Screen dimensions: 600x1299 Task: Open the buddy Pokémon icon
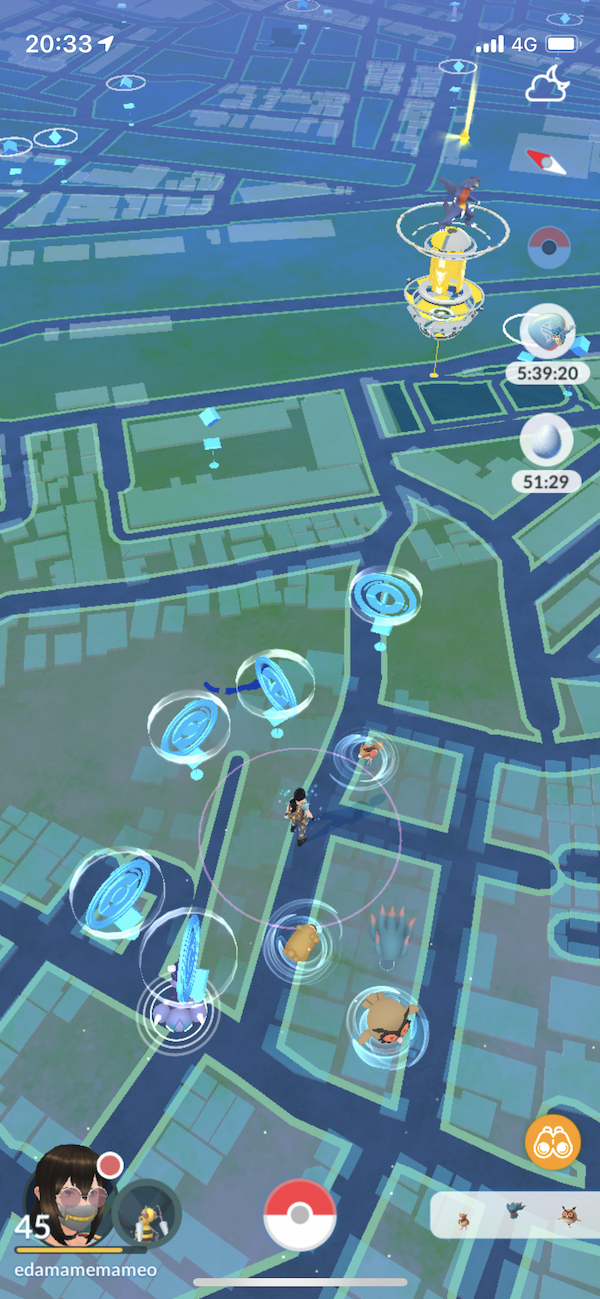pyautogui.click(x=146, y=1213)
